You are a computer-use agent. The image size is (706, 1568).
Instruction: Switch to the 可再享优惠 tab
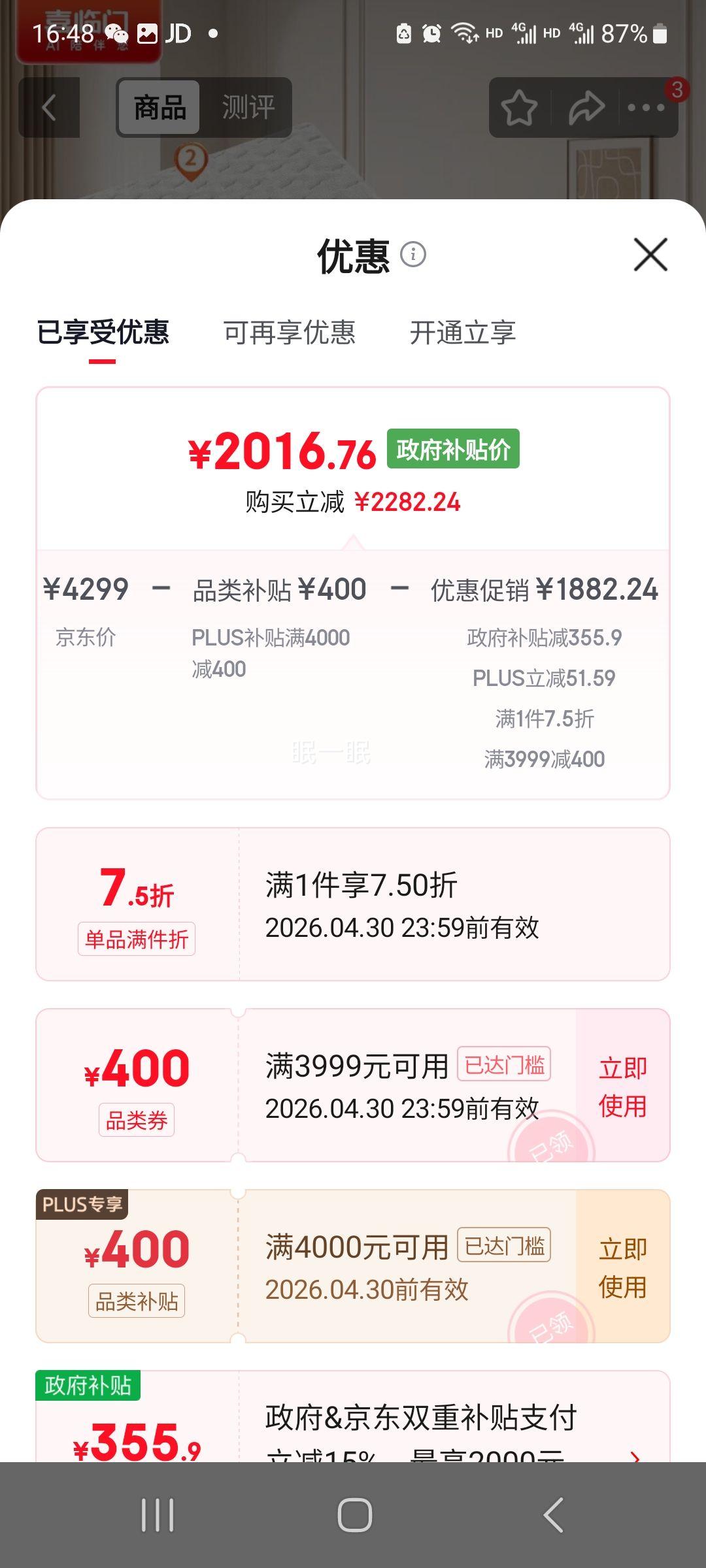point(290,333)
